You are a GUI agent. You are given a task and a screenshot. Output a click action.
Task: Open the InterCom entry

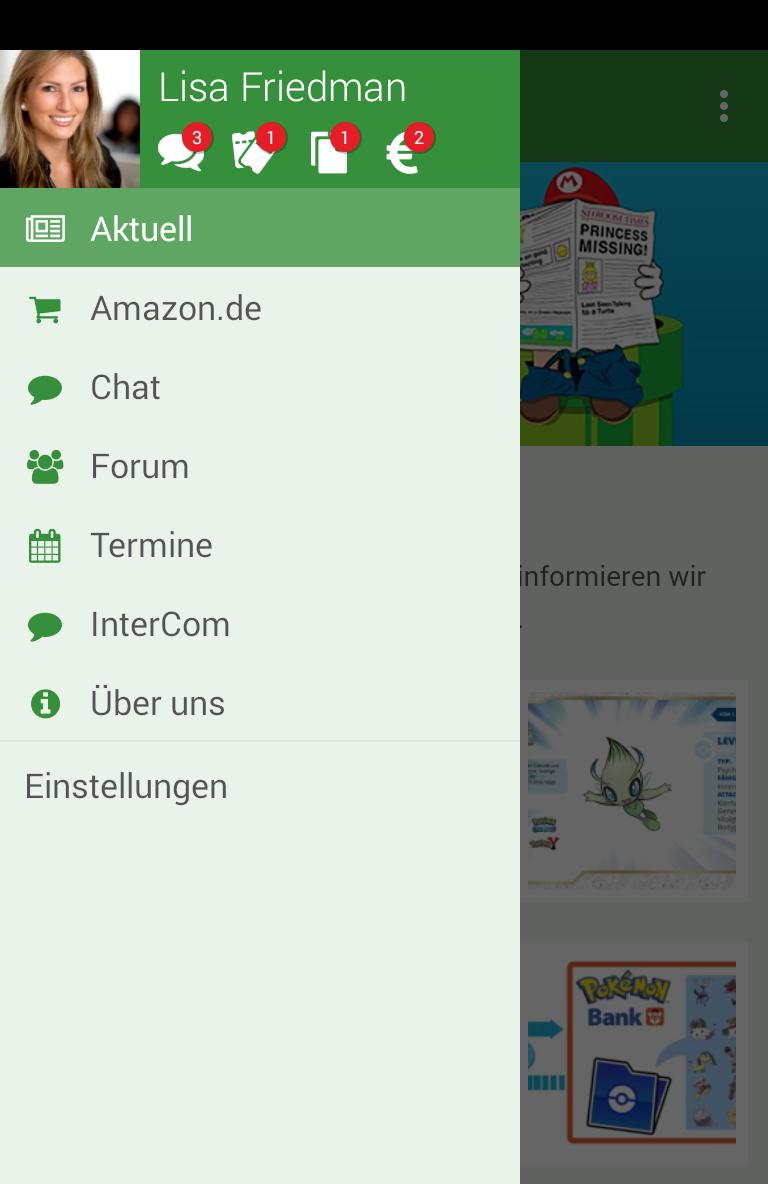click(160, 623)
